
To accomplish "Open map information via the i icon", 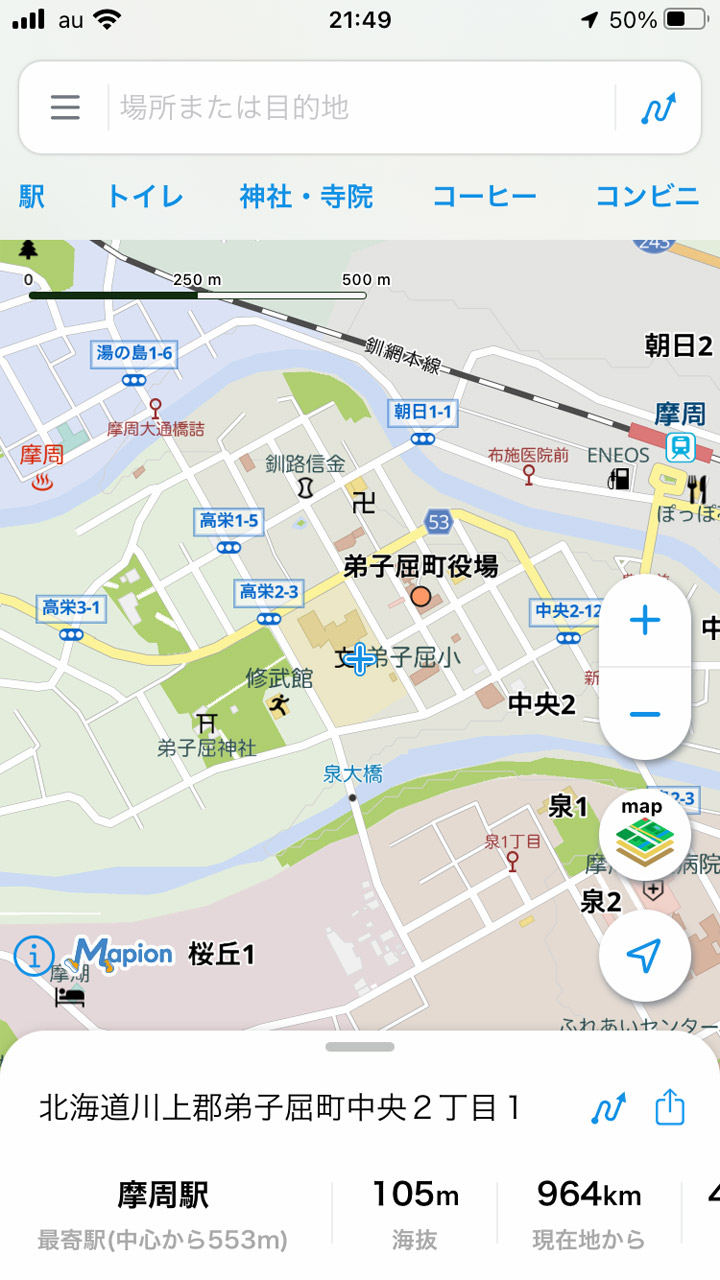I will point(33,956).
